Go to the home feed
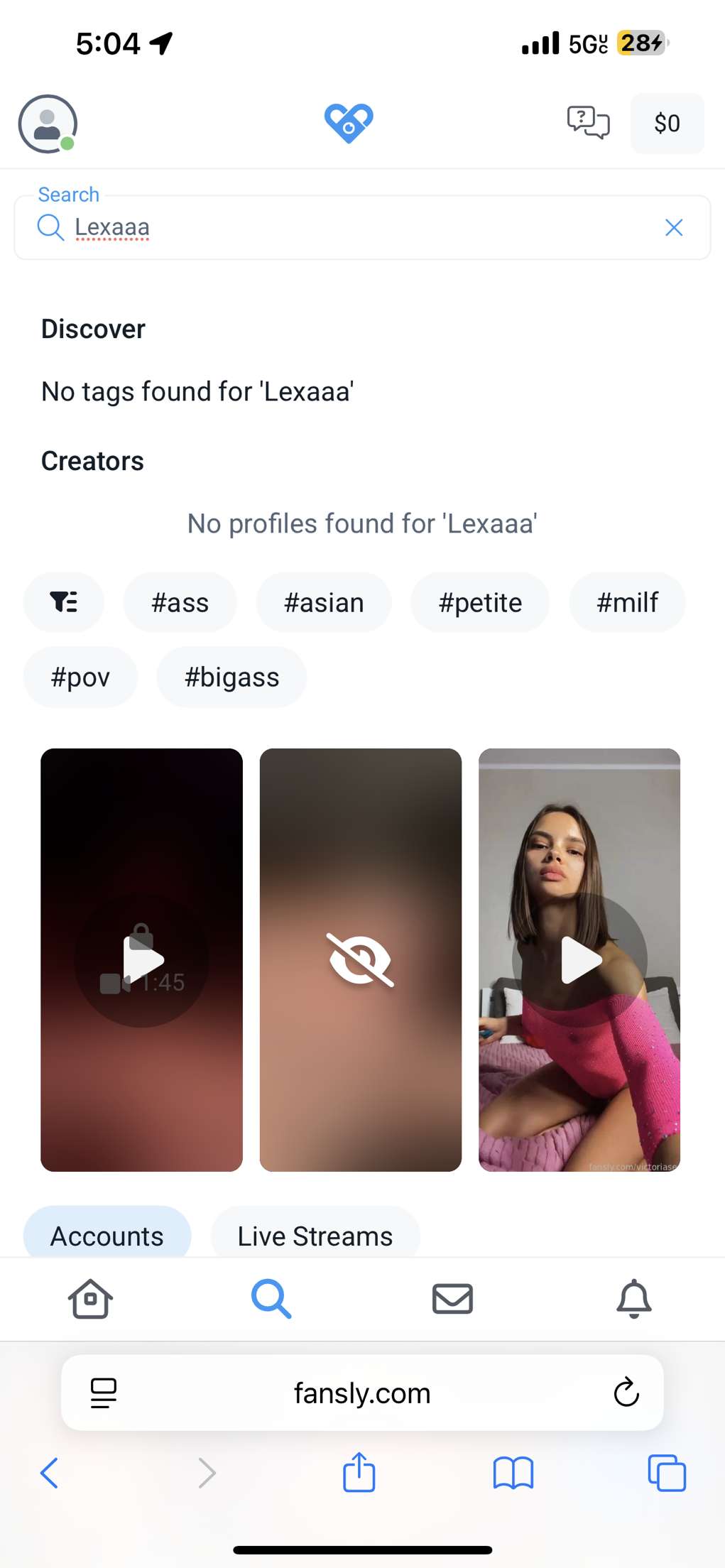 90,1299
